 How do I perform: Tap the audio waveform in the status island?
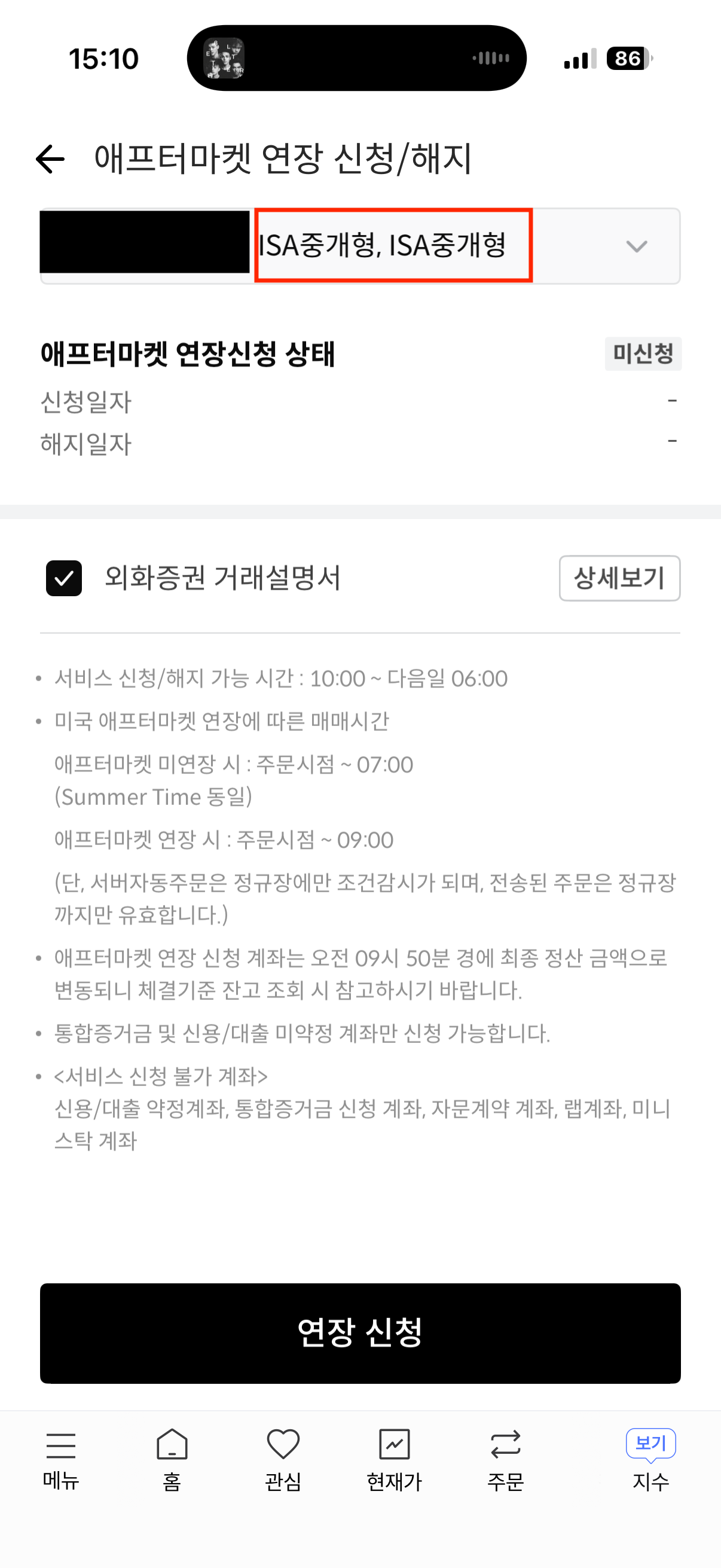[x=489, y=59]
